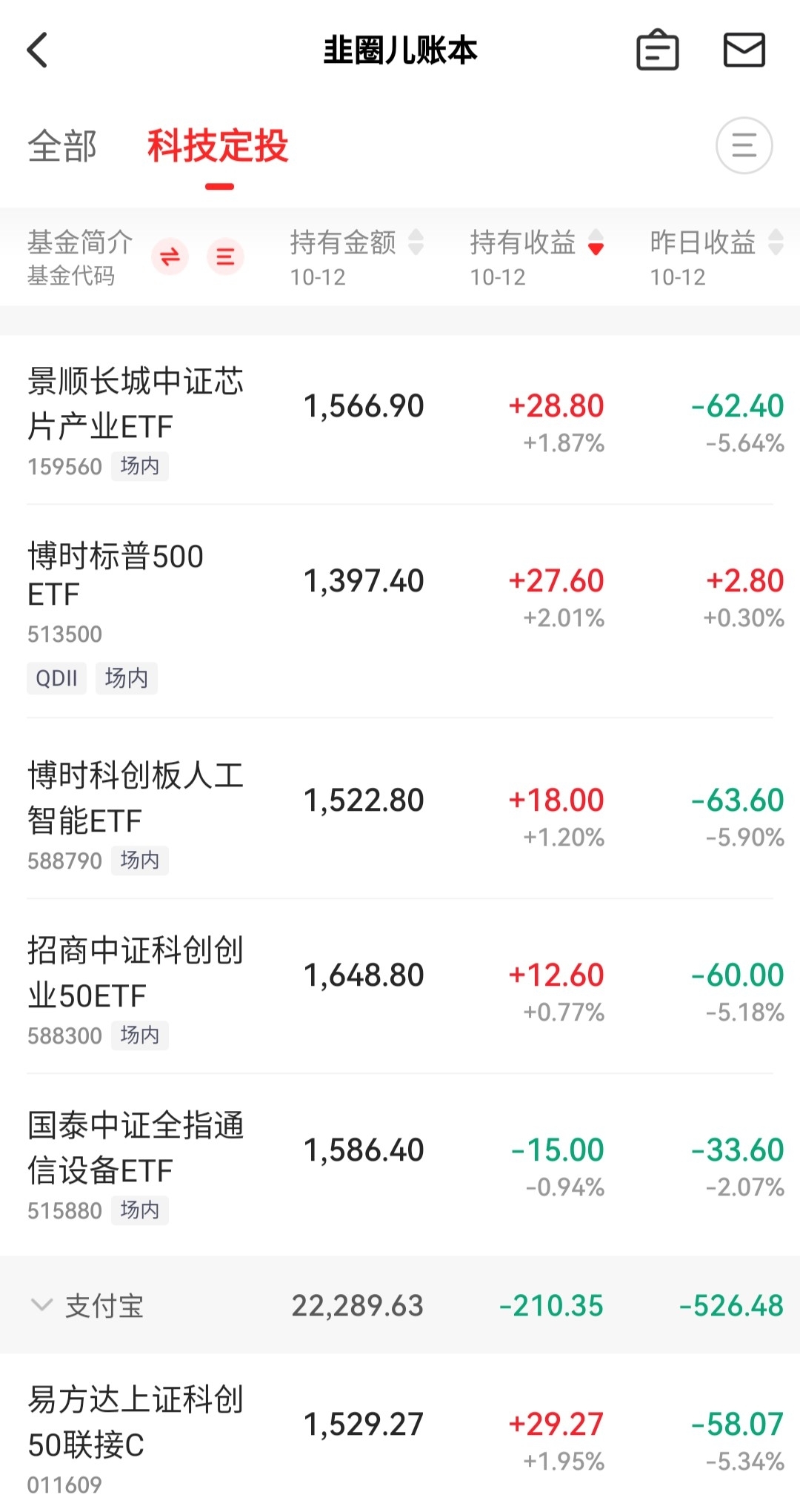Collapse the 支付宝 account section

[x=43, y=1305]
